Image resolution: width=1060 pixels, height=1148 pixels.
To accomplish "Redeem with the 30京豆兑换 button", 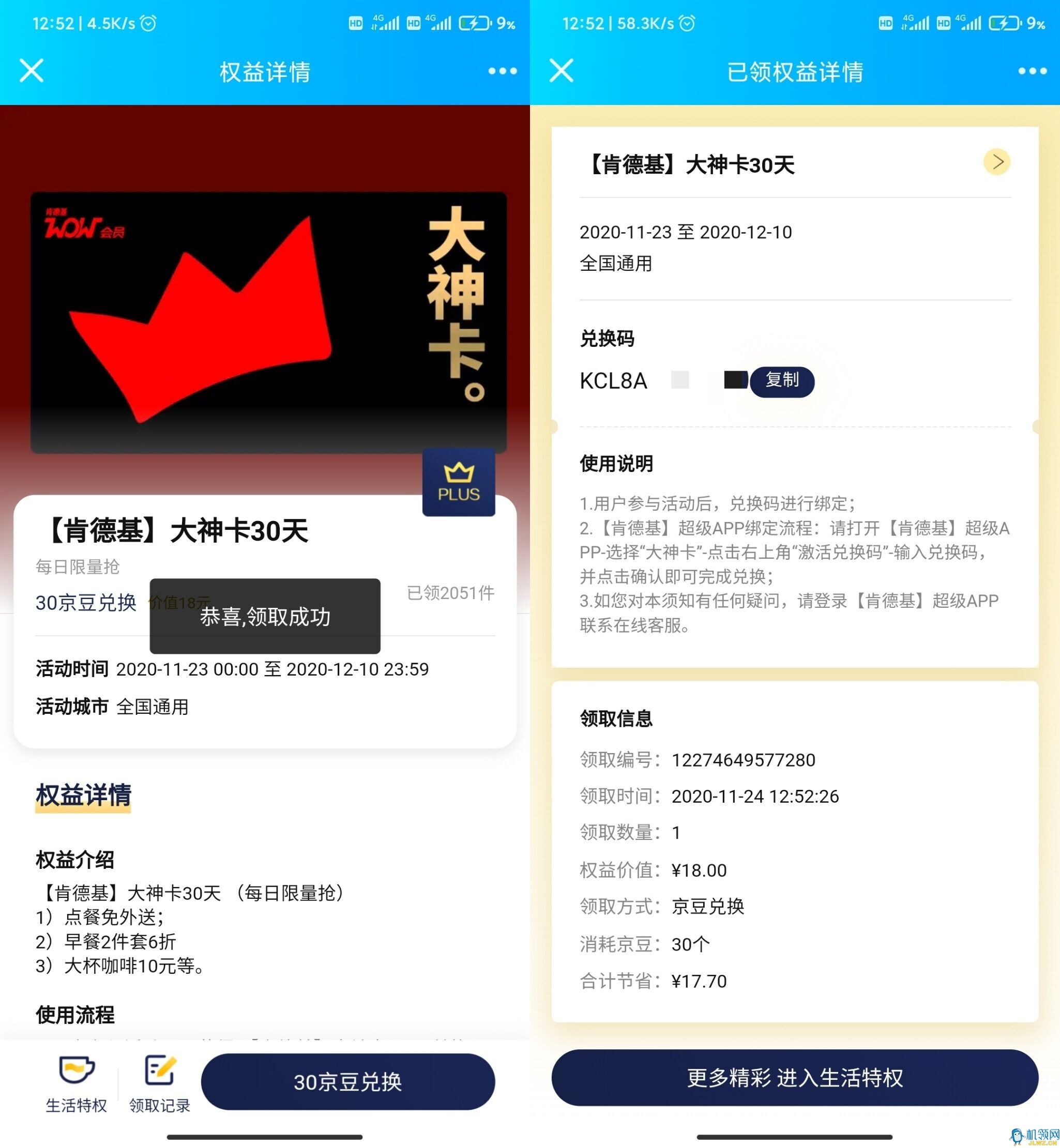I will point(347,1081).
